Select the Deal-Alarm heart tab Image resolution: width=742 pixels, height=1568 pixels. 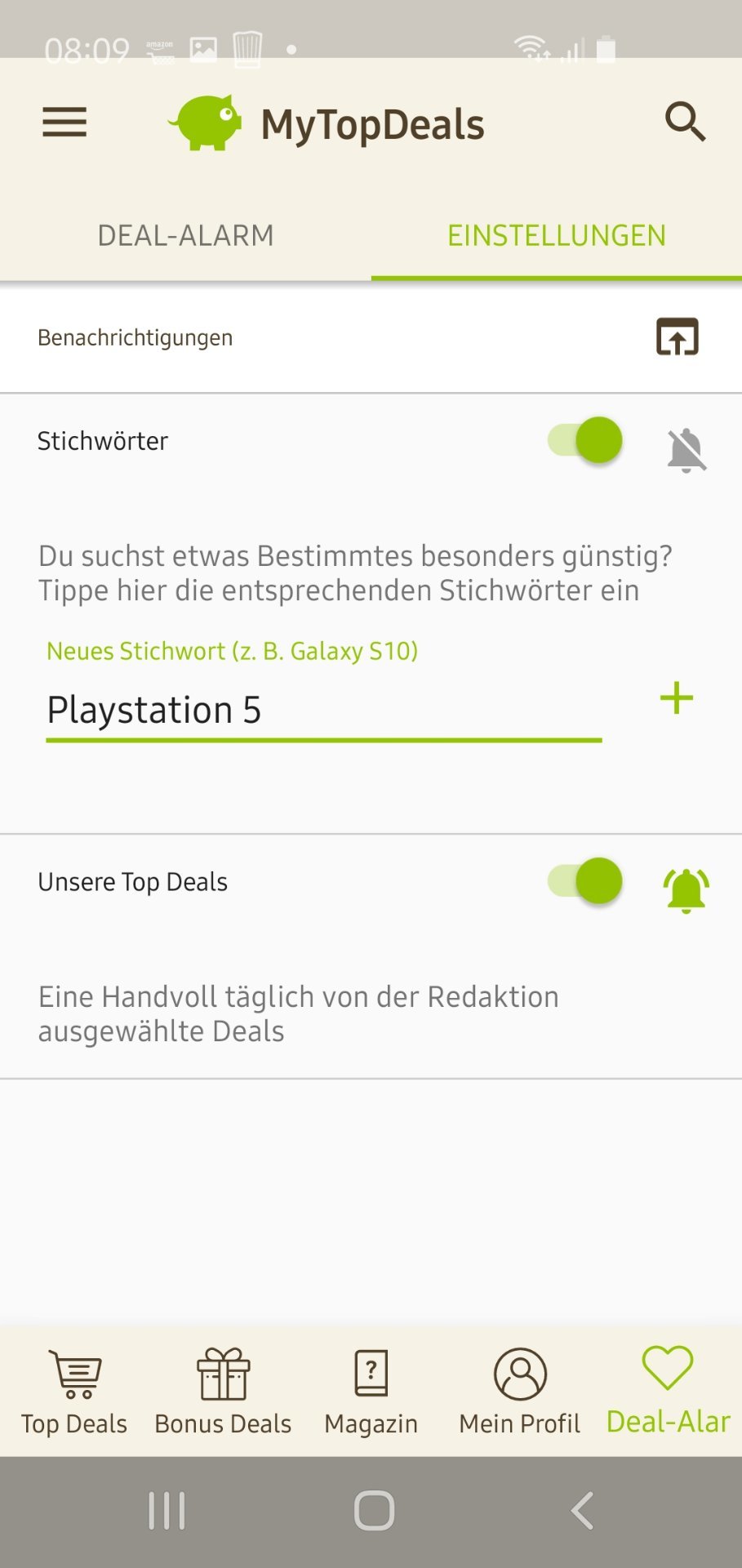[x=668, y=1390]
